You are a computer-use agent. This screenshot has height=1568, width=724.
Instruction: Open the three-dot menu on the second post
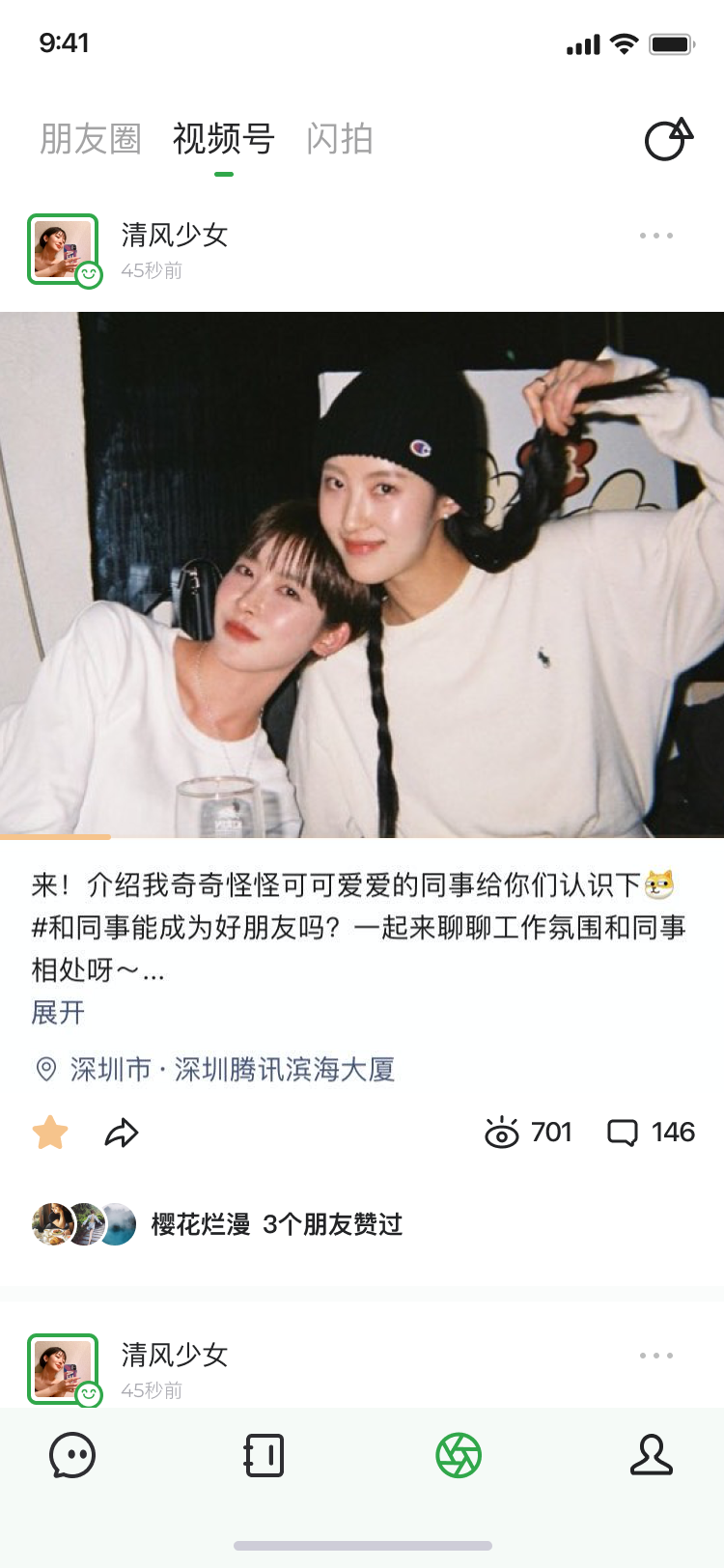point(655,1356)
